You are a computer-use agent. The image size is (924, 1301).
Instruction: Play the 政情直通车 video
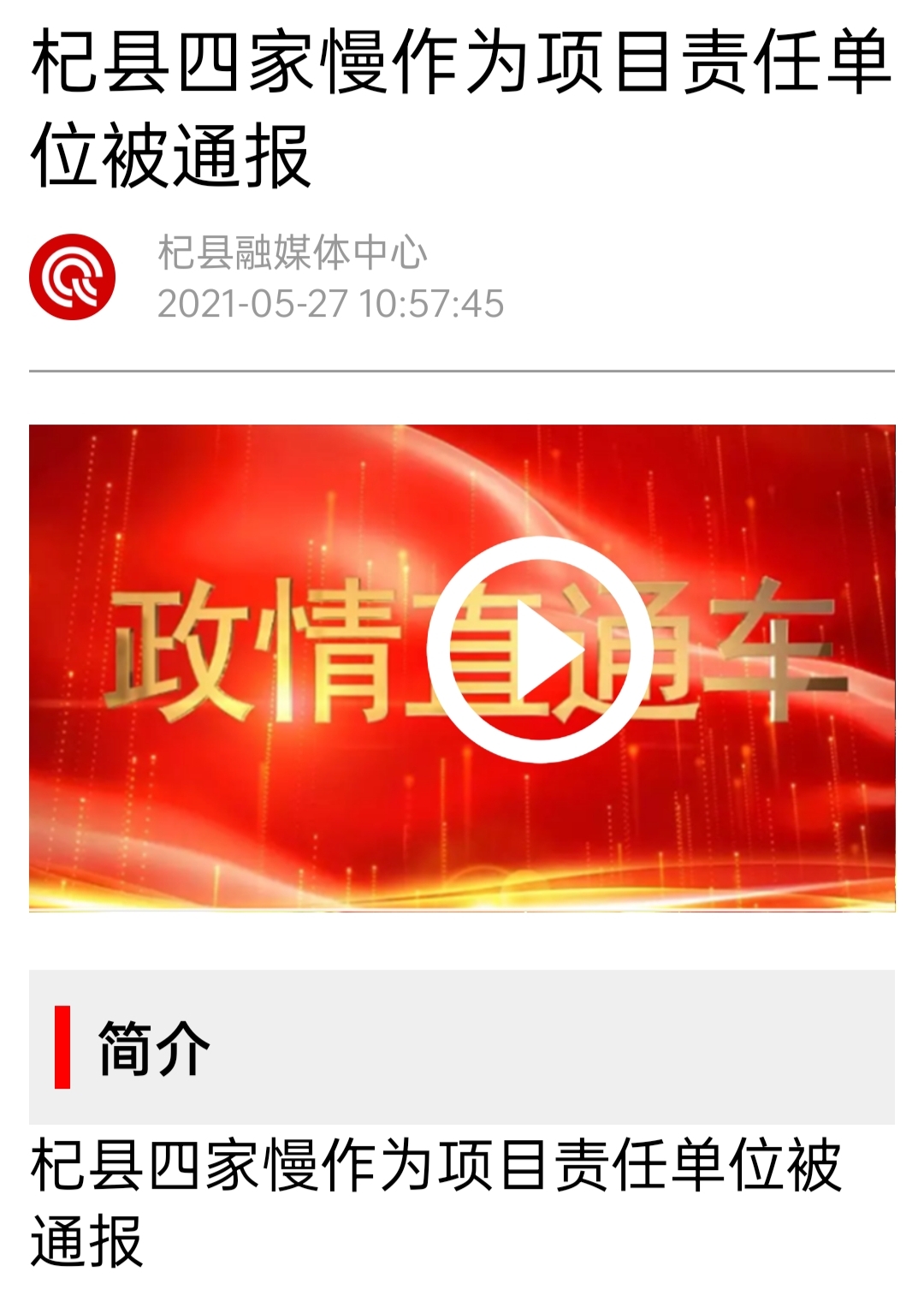pyautogui.click(x=539, y=650)
